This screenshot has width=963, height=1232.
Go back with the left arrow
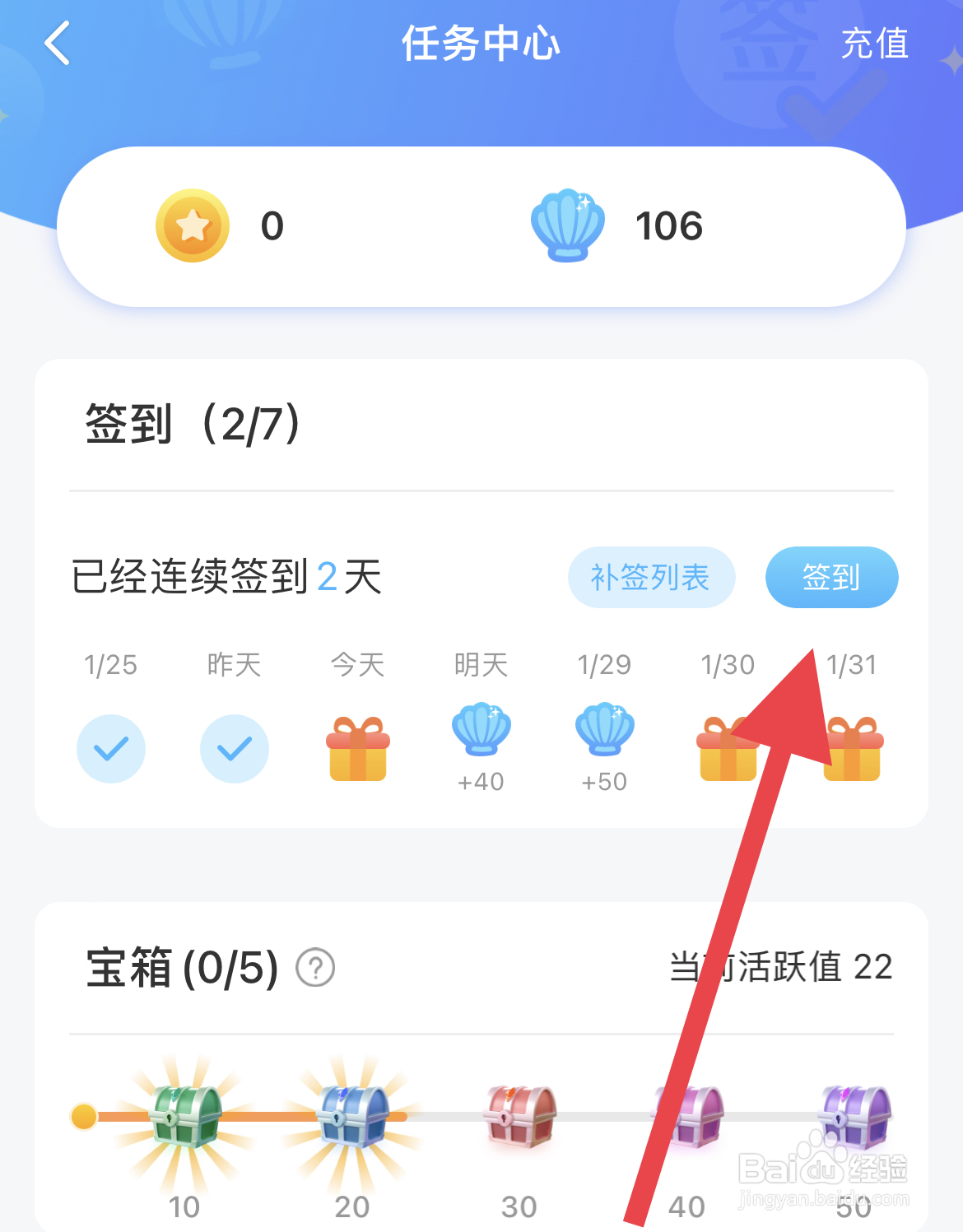[x=58, y=43]
